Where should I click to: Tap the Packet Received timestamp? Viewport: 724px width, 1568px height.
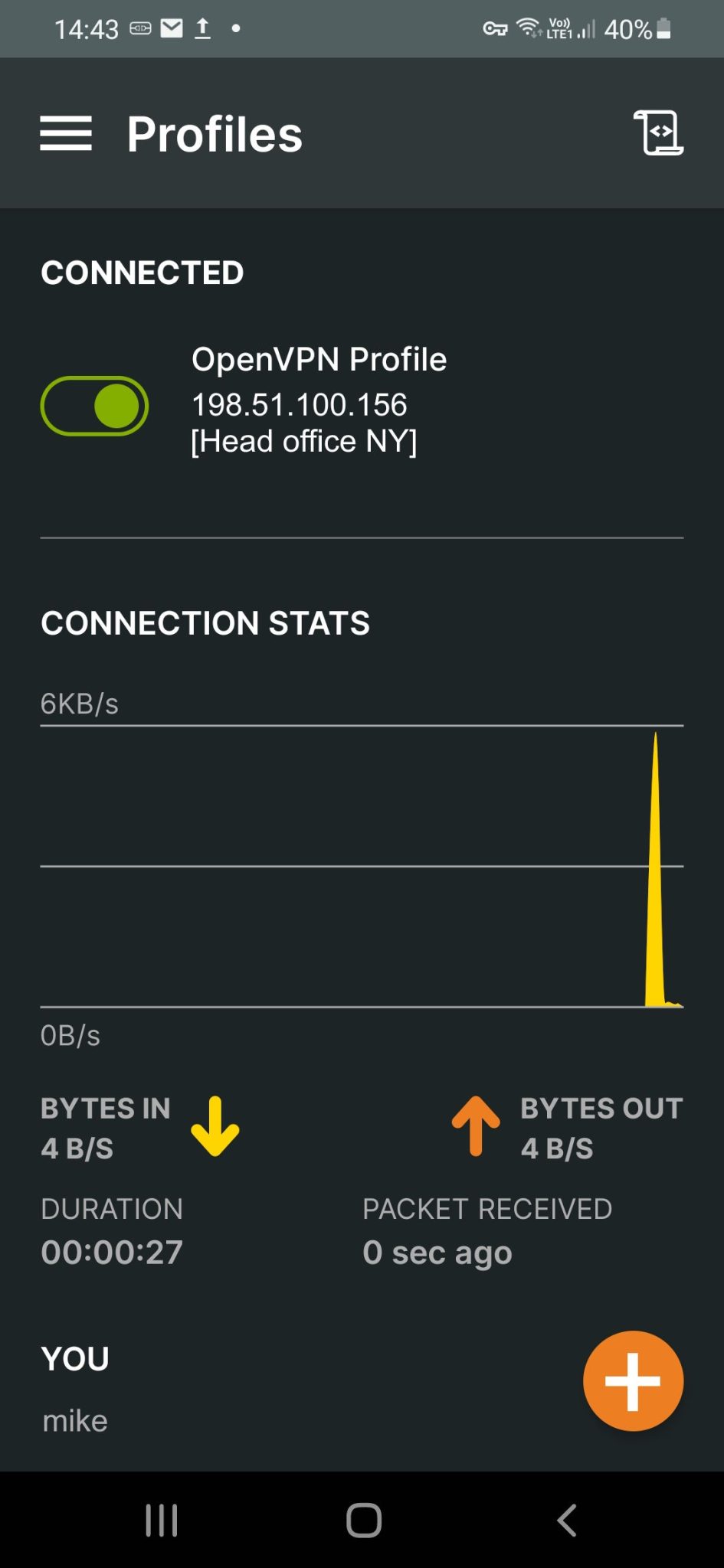click(x=437, y=1252)
